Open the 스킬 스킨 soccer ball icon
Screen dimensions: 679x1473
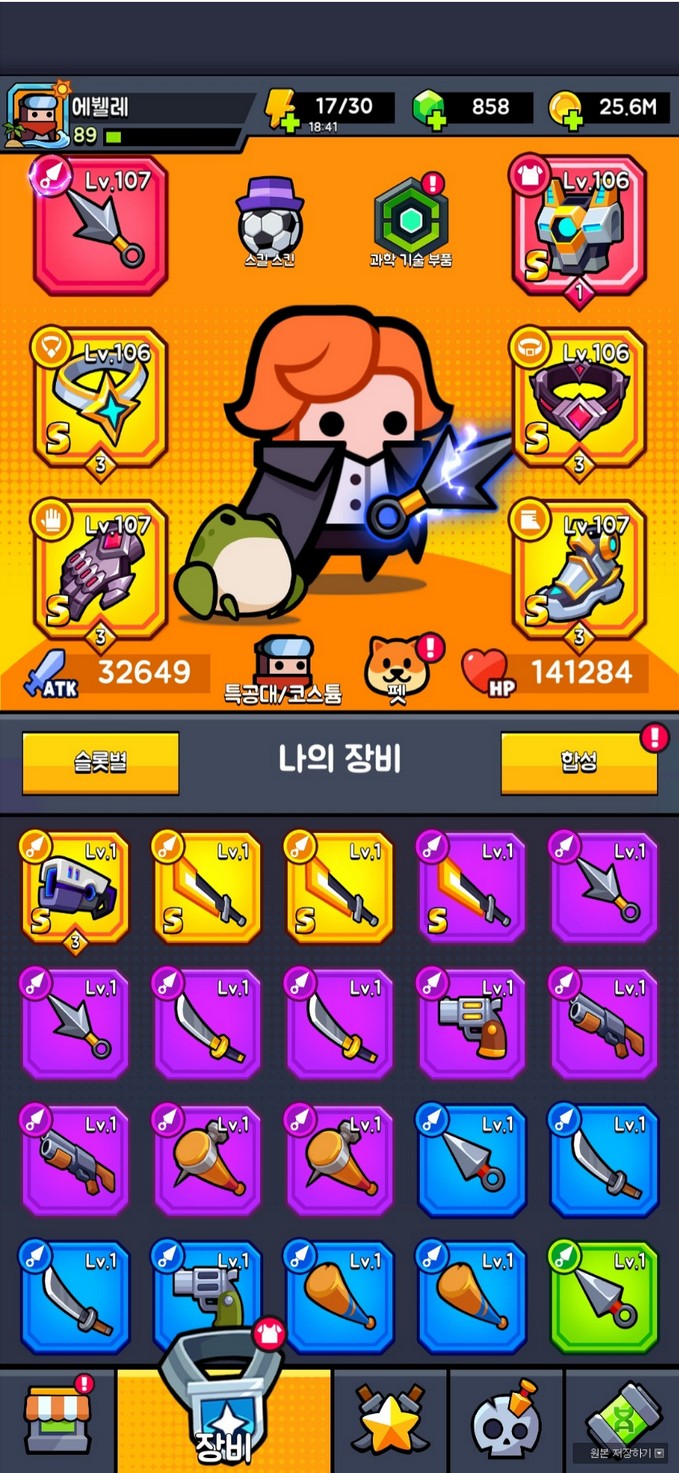[x=270, y=220]
